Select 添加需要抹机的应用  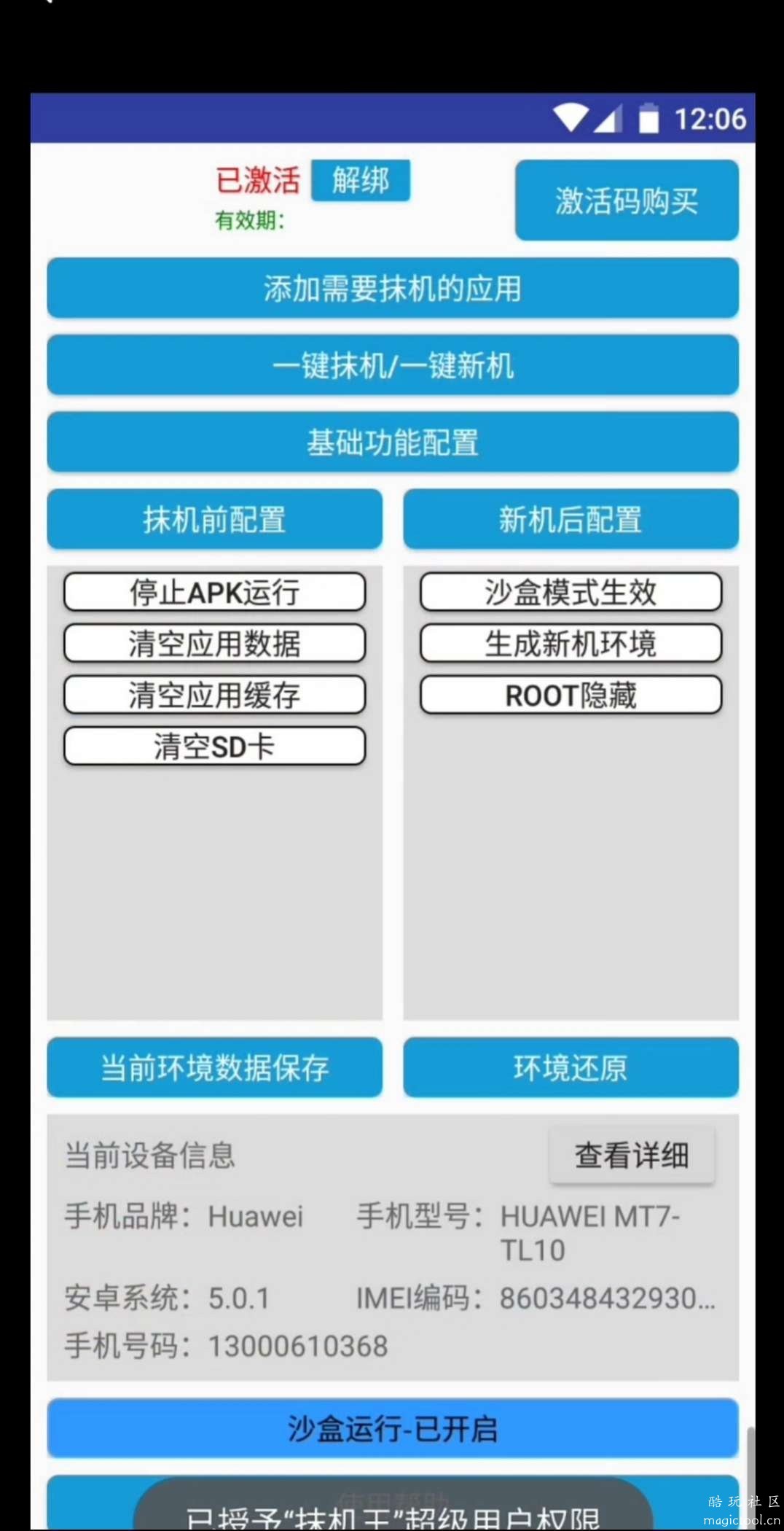(393, 289)
